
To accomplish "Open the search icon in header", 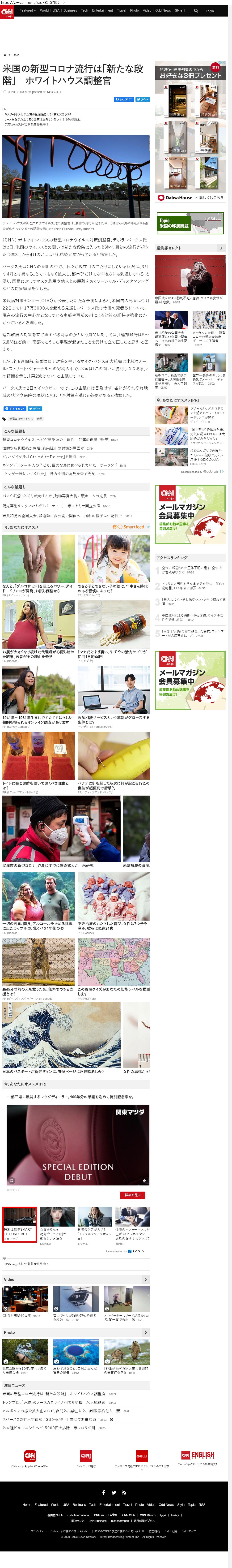I will [196, 10].
